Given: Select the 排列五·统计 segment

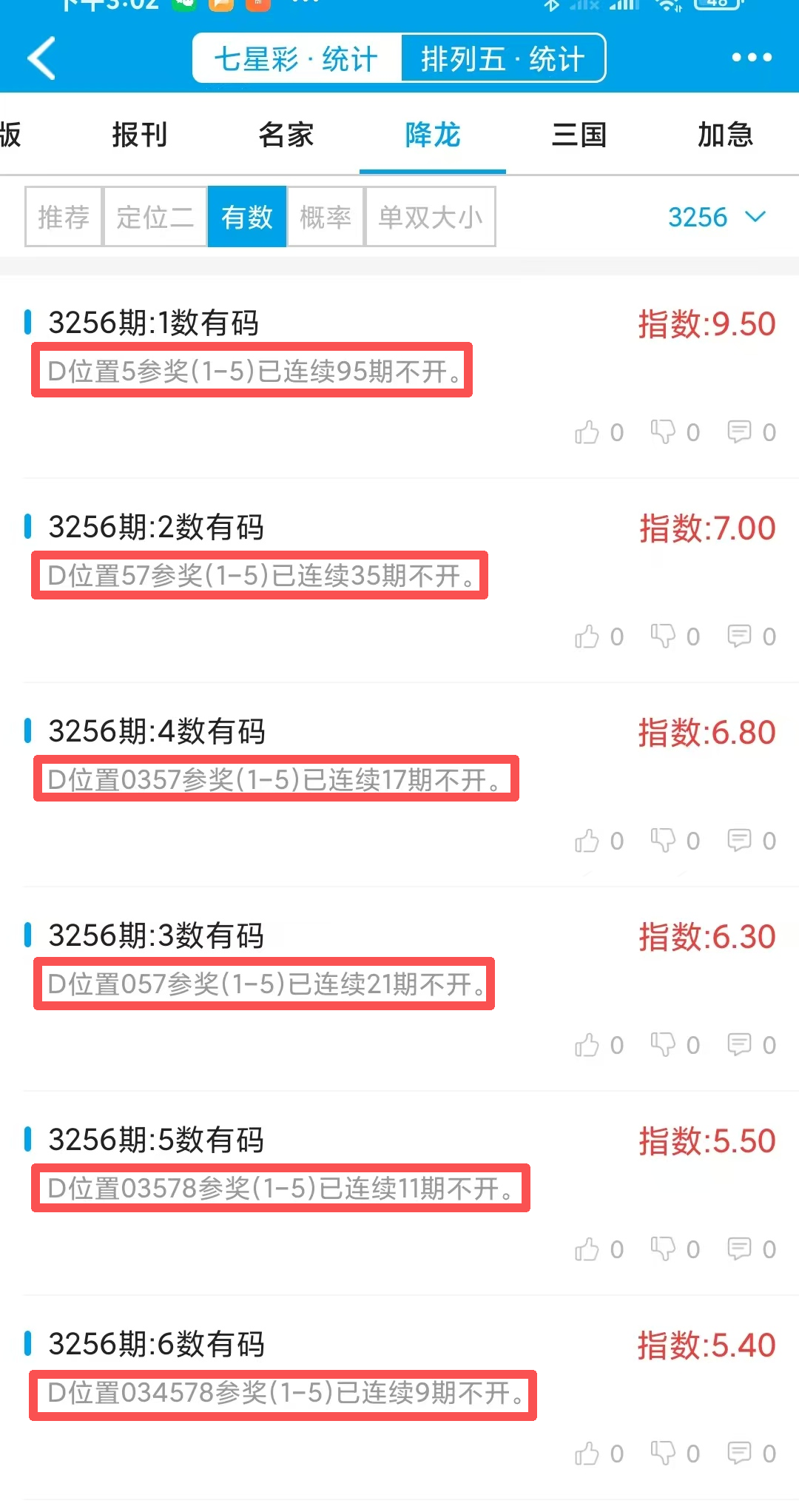Looking at the screenshot, I should (x=503, y=58).
